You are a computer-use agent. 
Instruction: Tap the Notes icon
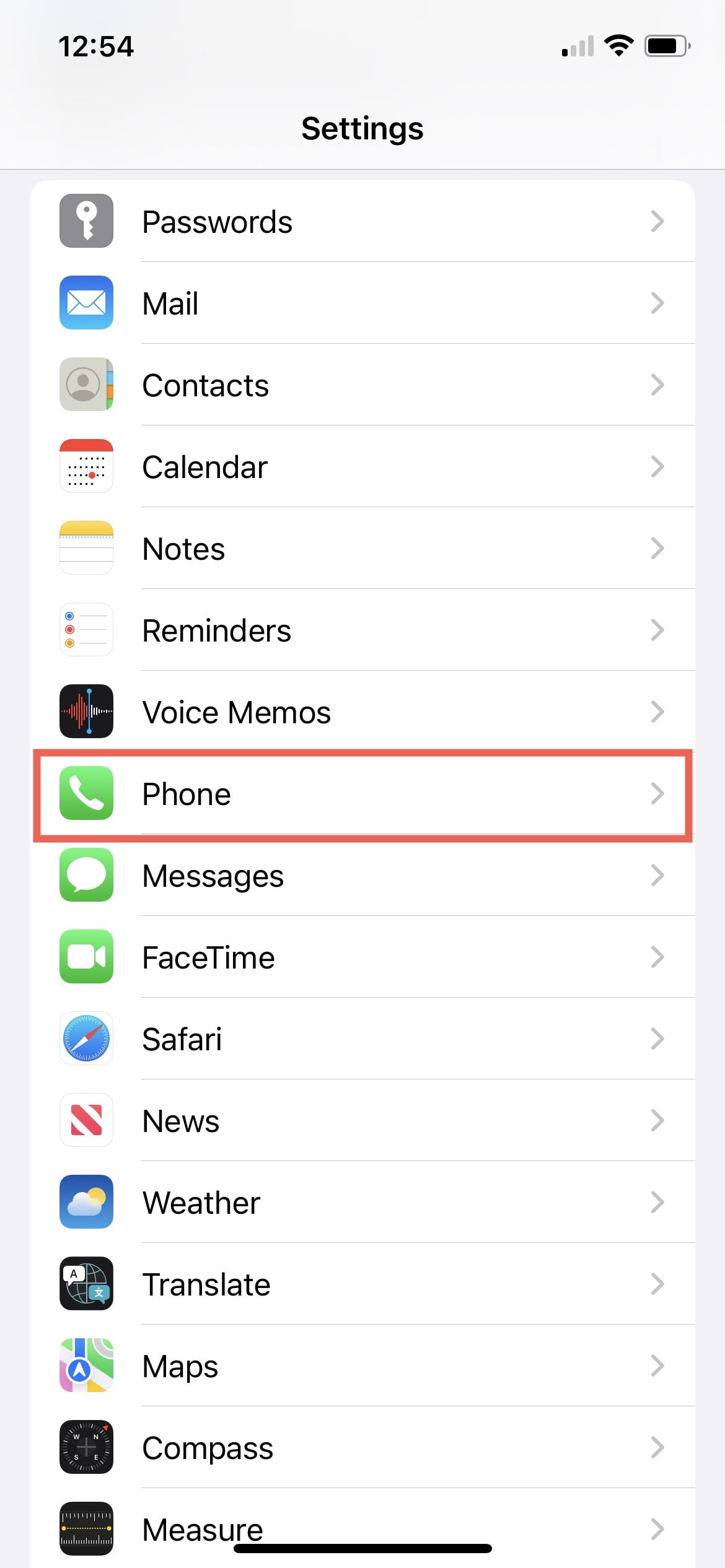coord(86,549)
